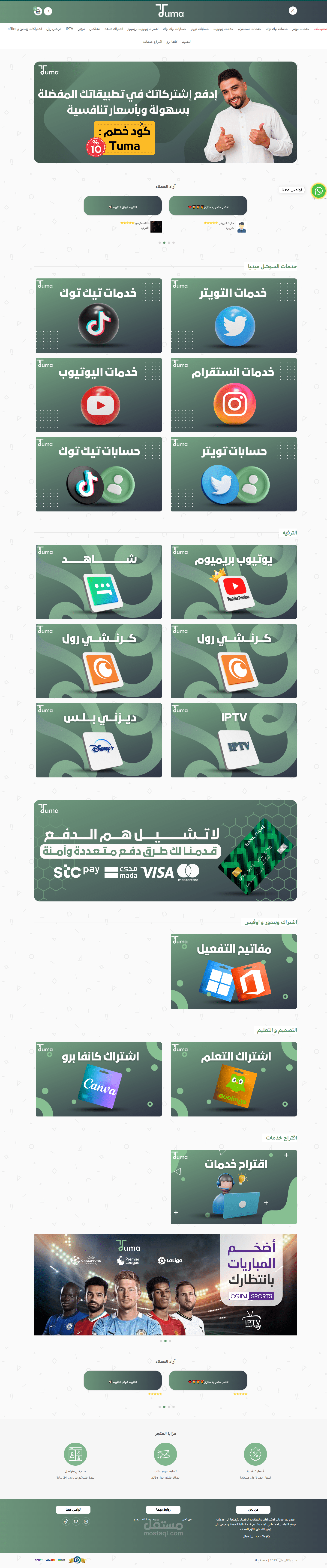
Task: Select IPTV in the top menu
Action: pyautogui.click(x=69, y=29)
